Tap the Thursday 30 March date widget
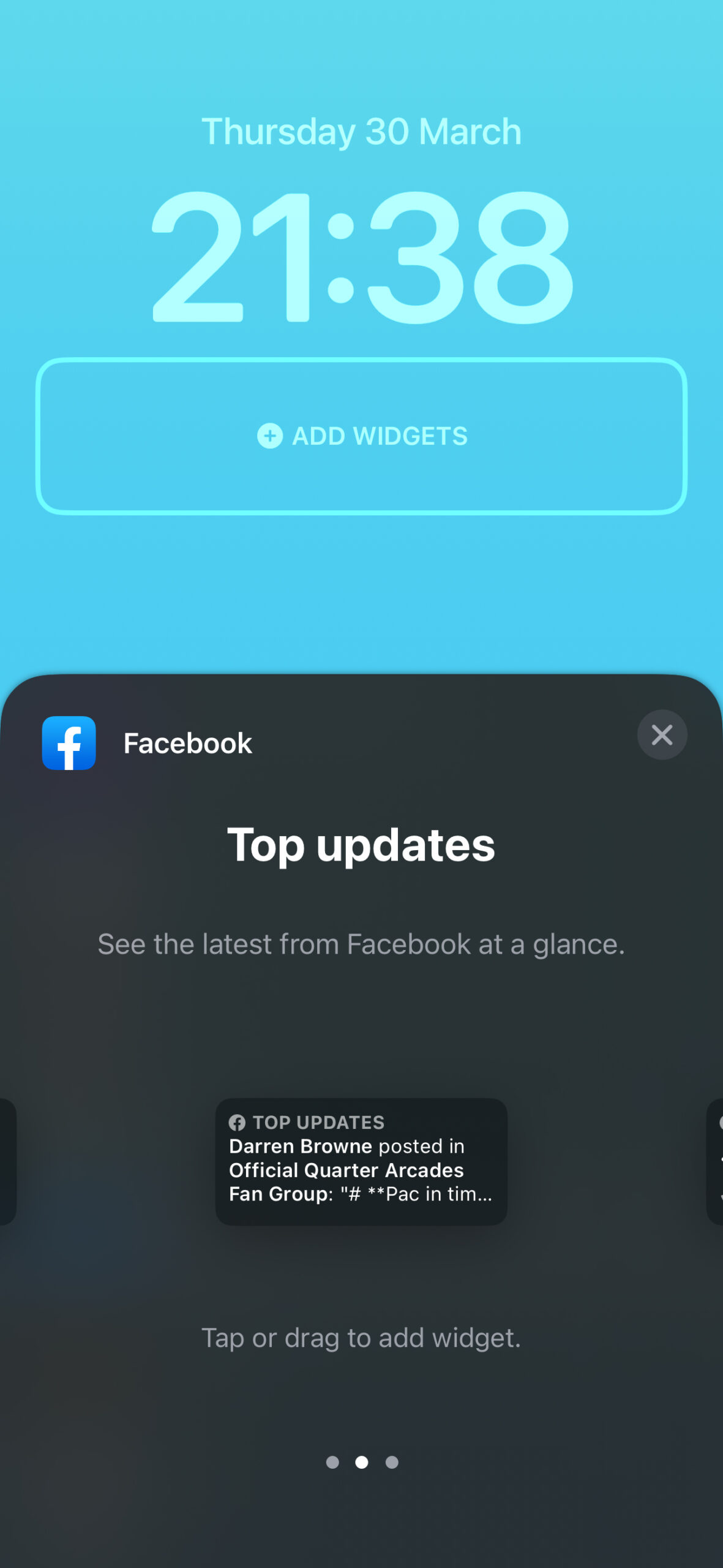Screen dimensions: 723x1568 (x=361, y=132)
